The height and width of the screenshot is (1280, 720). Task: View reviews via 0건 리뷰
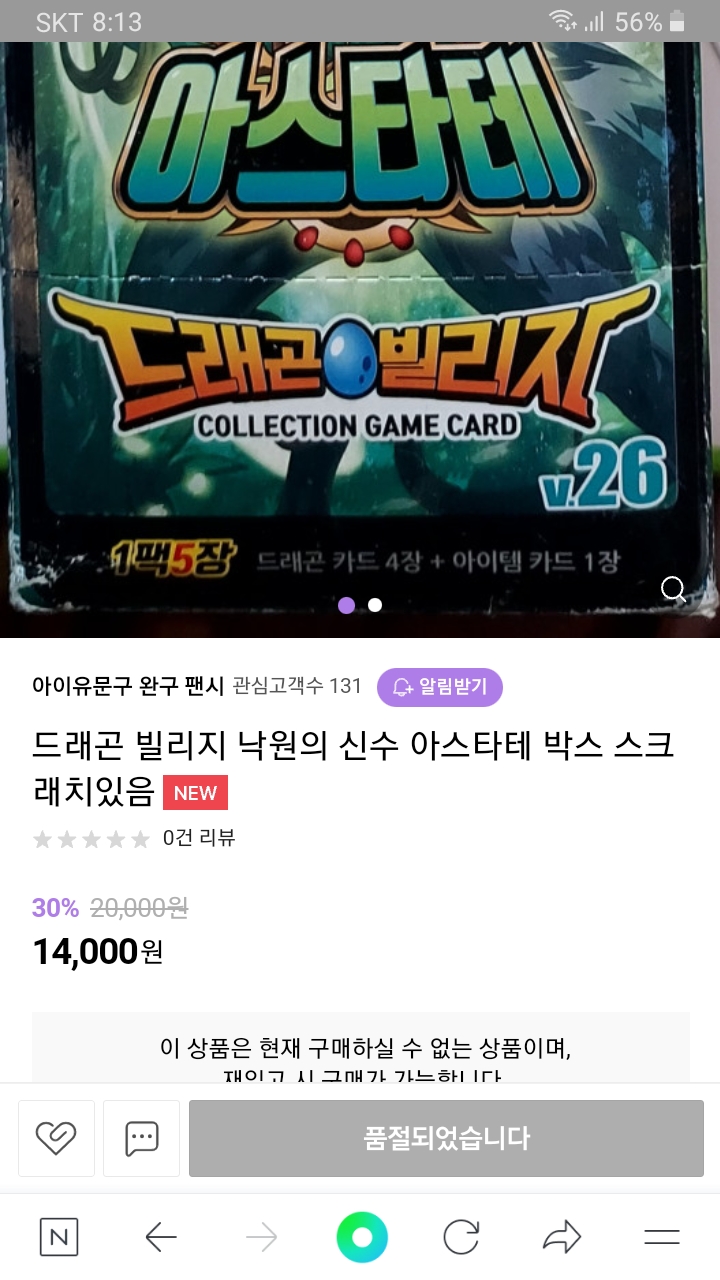(198, 838)
